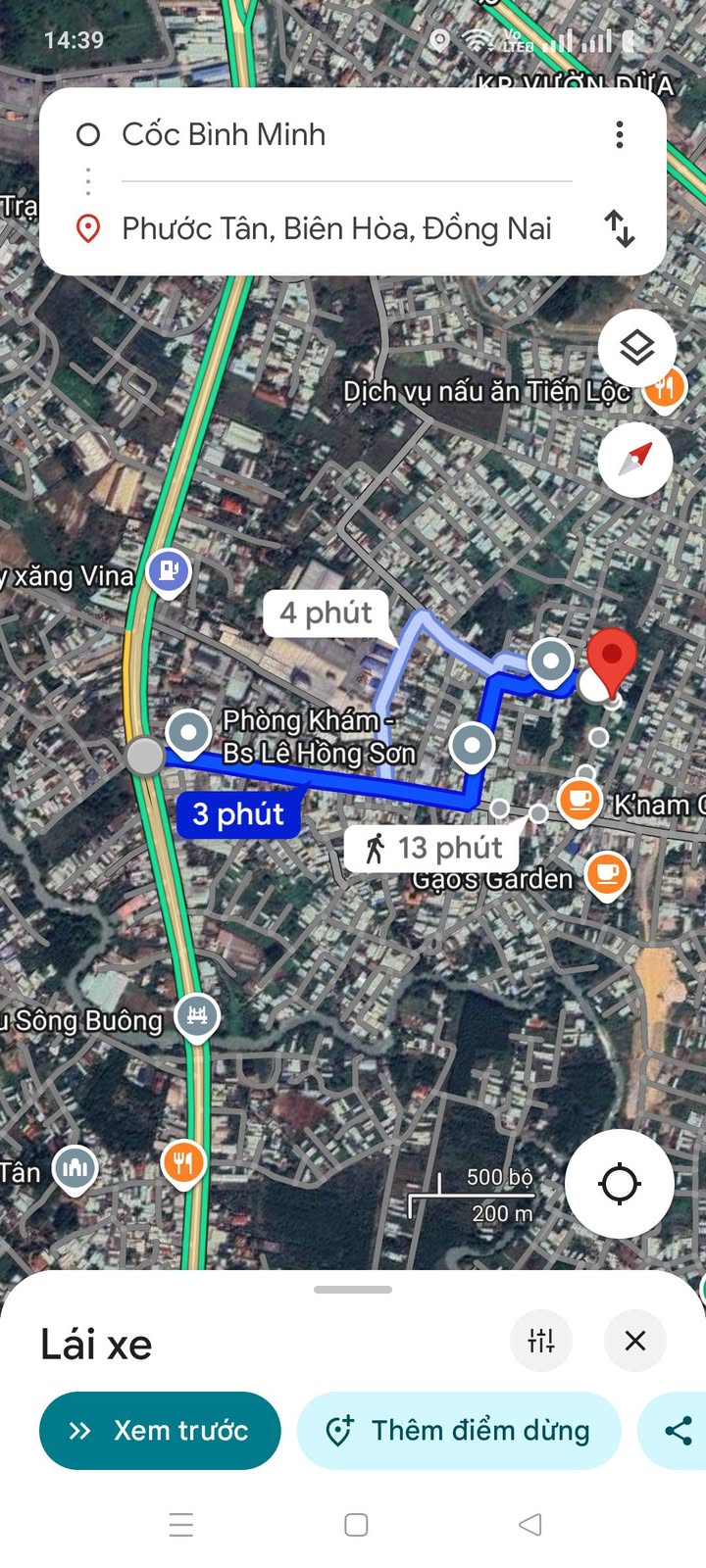Open the map layers selector
Screen dimensions: 706x1568
(x=637, y=348)
